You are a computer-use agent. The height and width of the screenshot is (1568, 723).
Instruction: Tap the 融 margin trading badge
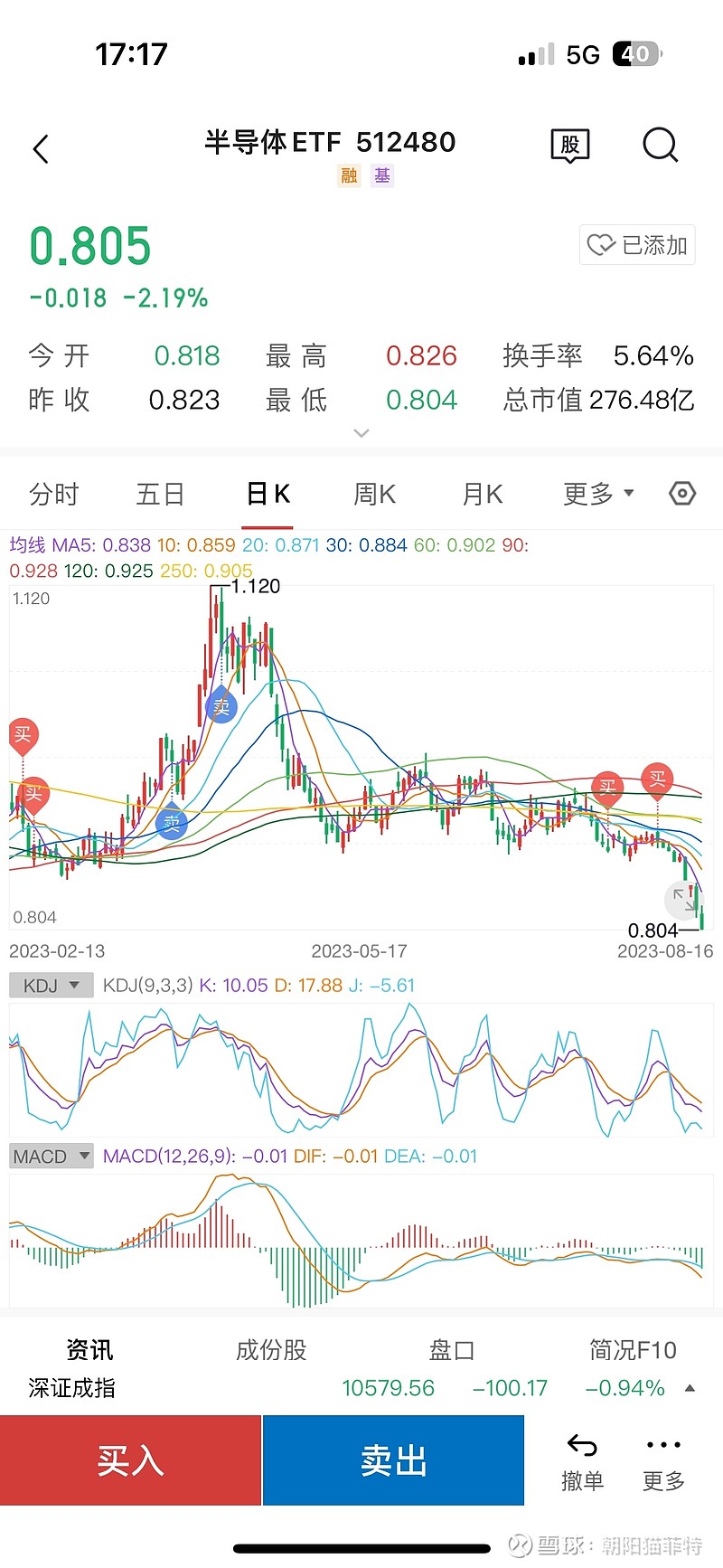pyautogui.click(x=349, y=175)
